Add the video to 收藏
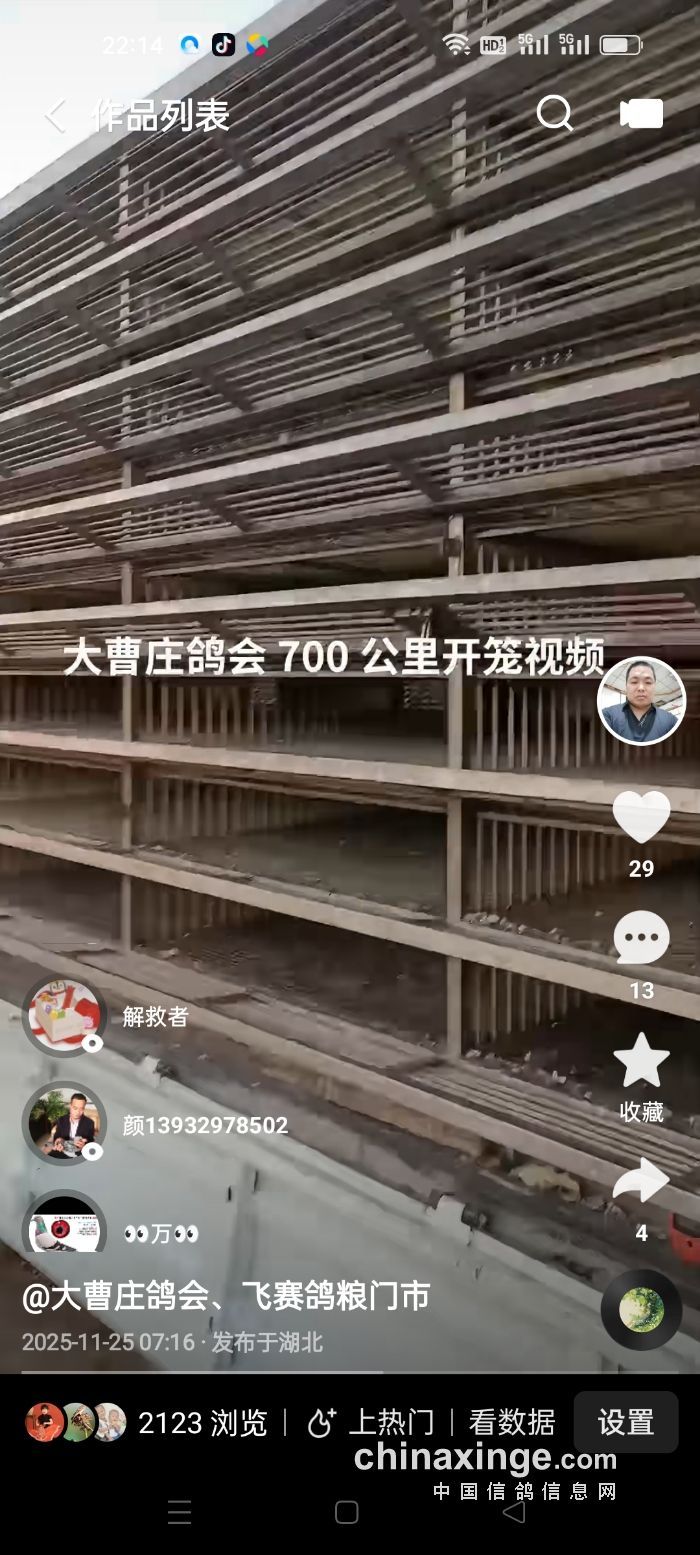This screenshot has height=1555, width=700. pyautogui.click(x=641, y=1062)
